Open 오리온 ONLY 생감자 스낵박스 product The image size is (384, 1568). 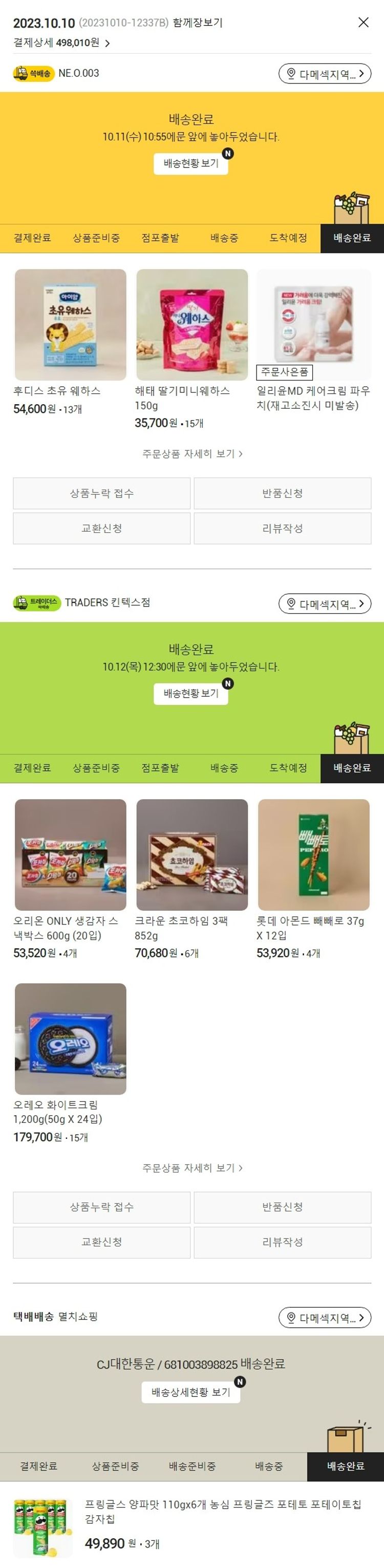(71, 854)
